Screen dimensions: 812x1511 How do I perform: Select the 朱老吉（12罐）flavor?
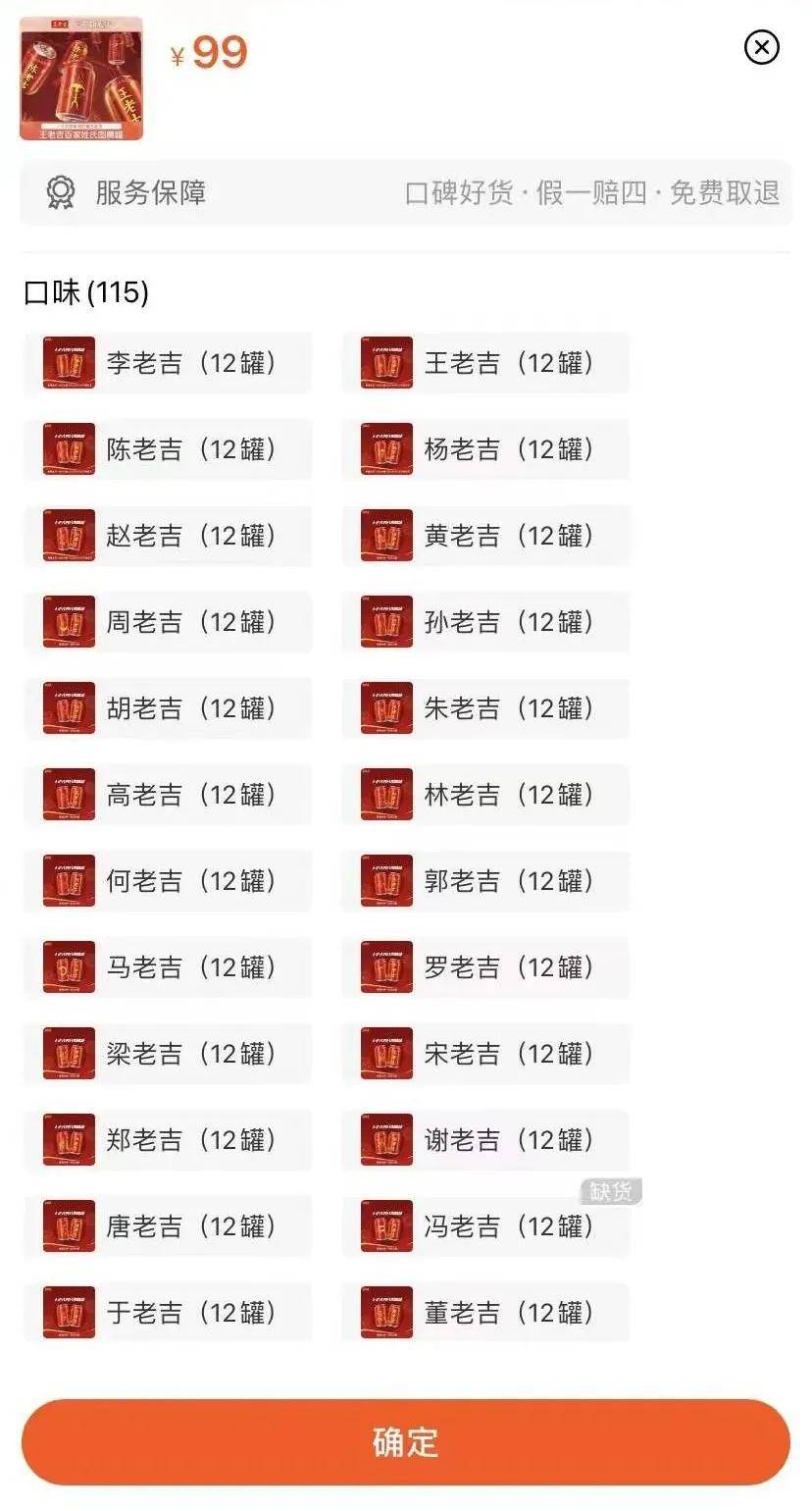pyautogui.click(x=484, y=708)
